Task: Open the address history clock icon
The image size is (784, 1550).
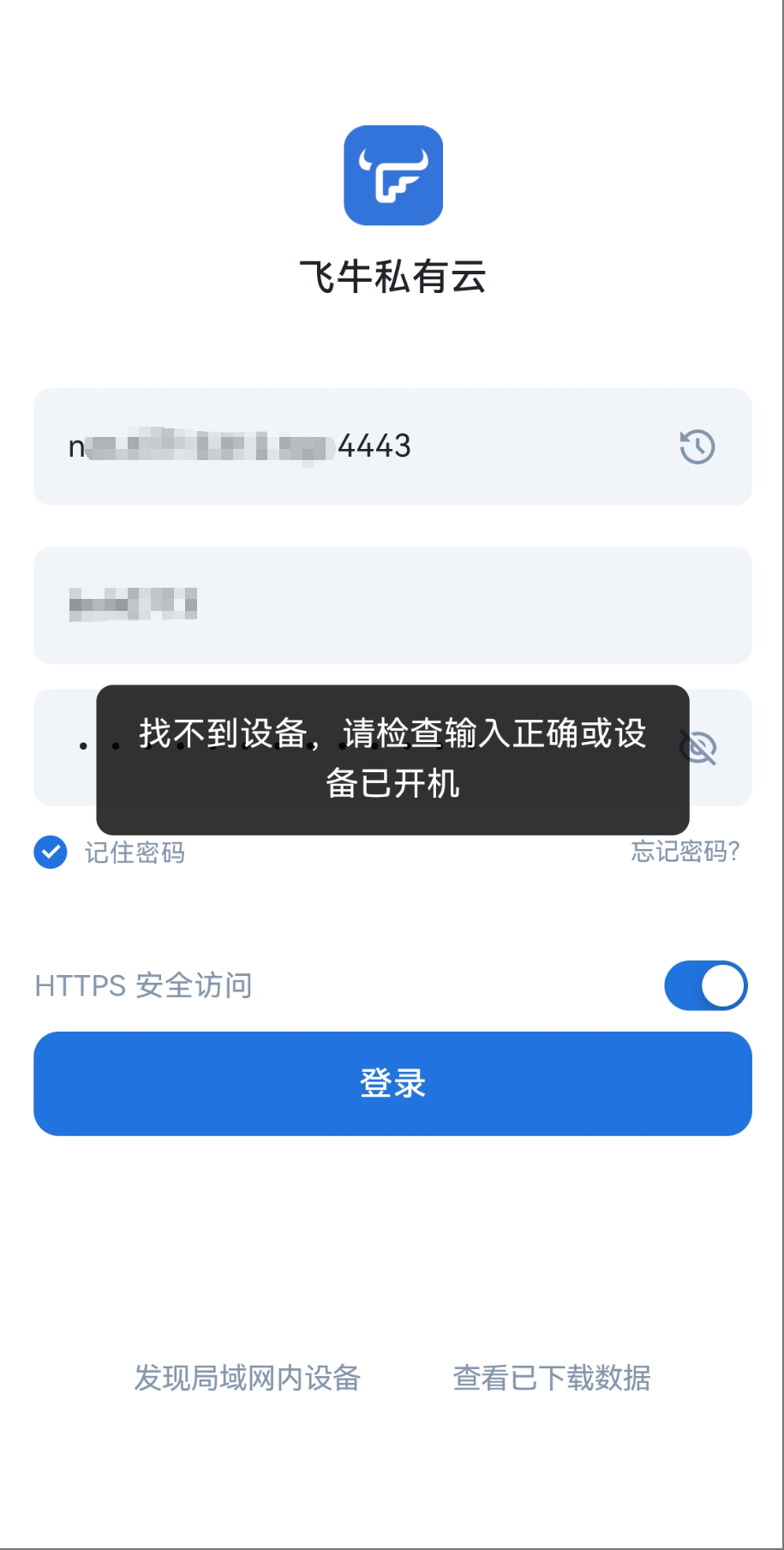Action: coord(697,446)
